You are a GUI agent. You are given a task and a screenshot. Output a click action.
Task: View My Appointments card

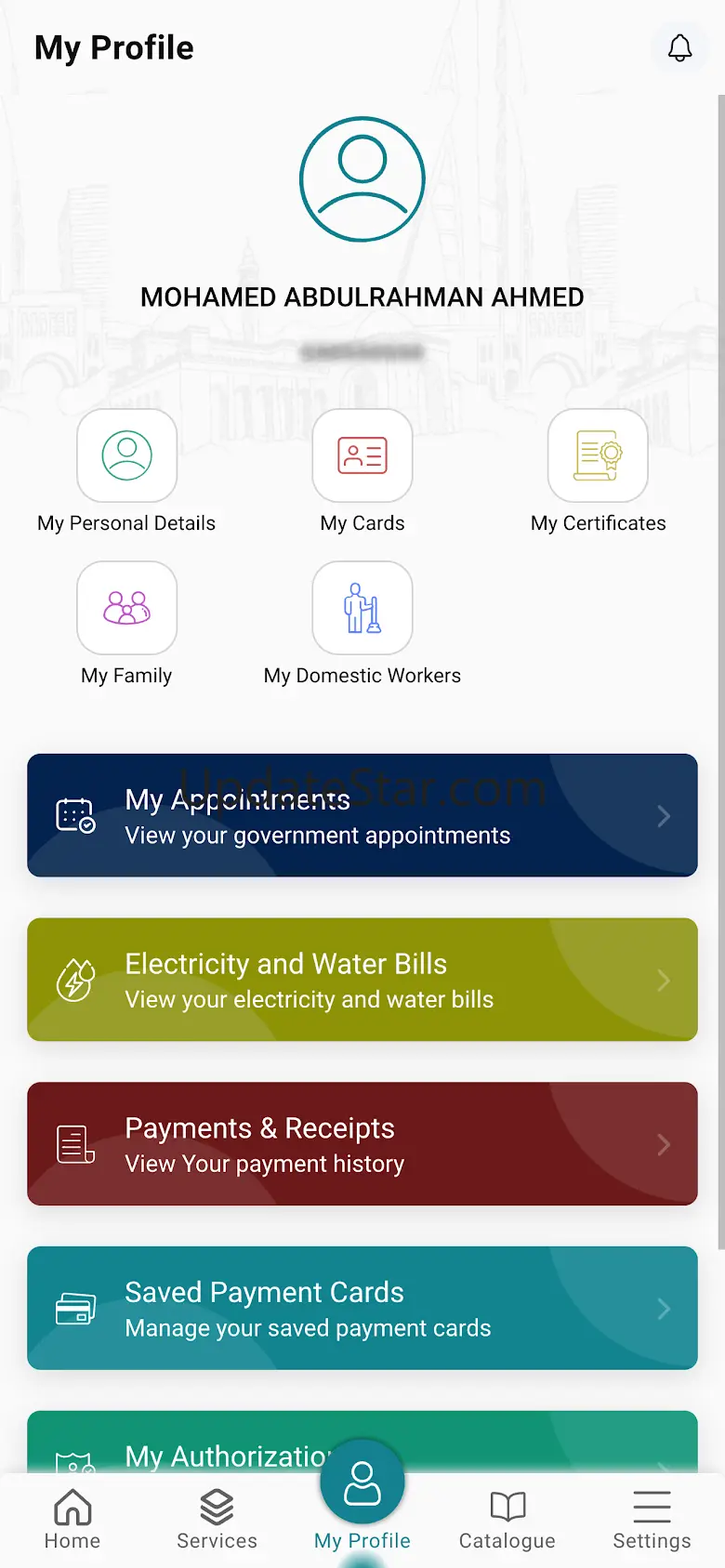pos(362,815)
